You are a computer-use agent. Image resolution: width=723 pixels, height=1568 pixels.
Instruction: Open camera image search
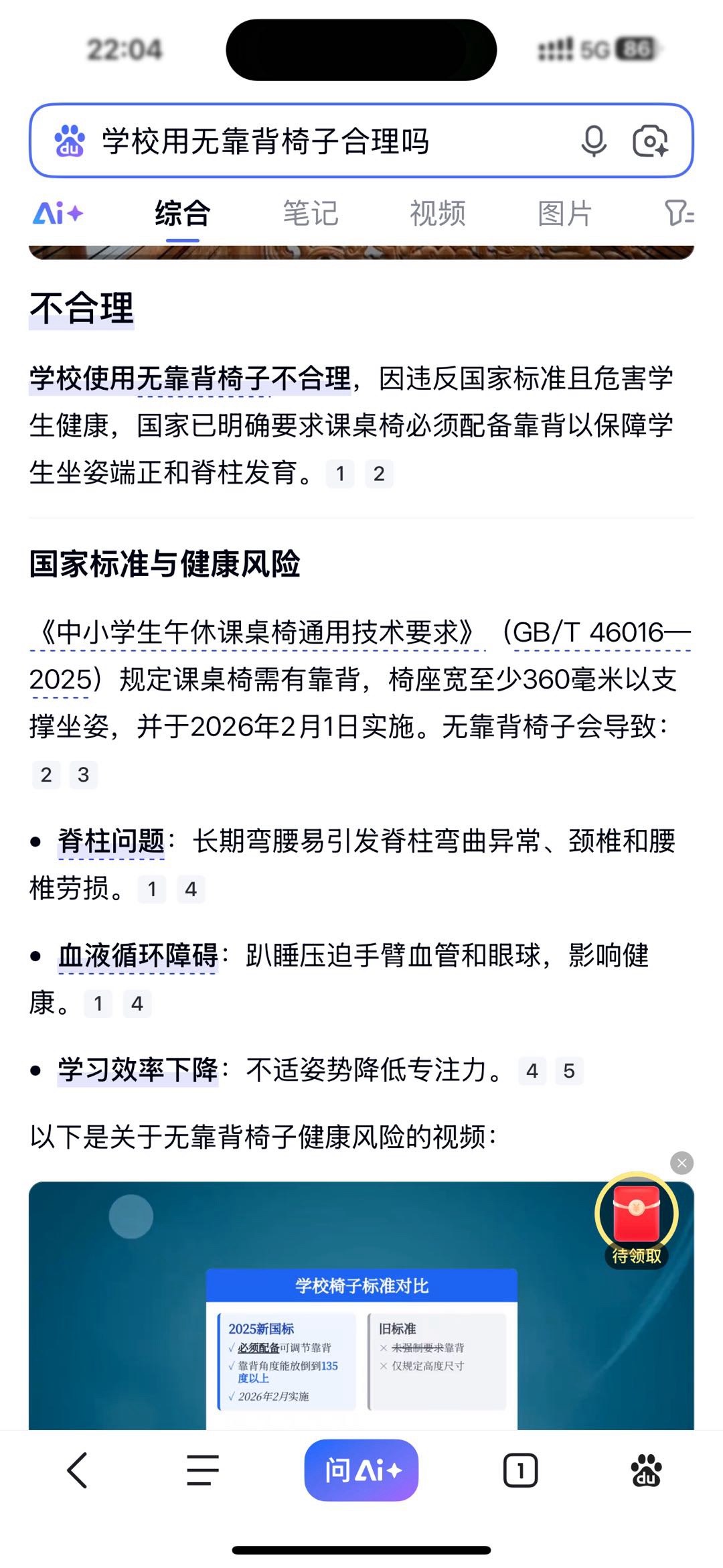click(650, 141)
